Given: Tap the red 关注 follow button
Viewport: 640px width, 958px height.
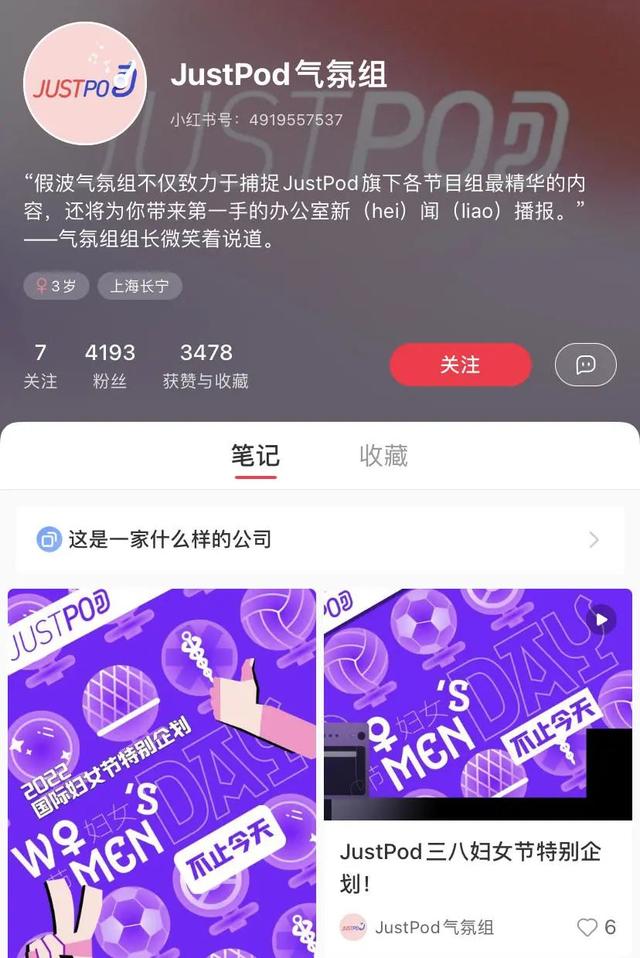Looking at the screenshot, I should [460, 365].
